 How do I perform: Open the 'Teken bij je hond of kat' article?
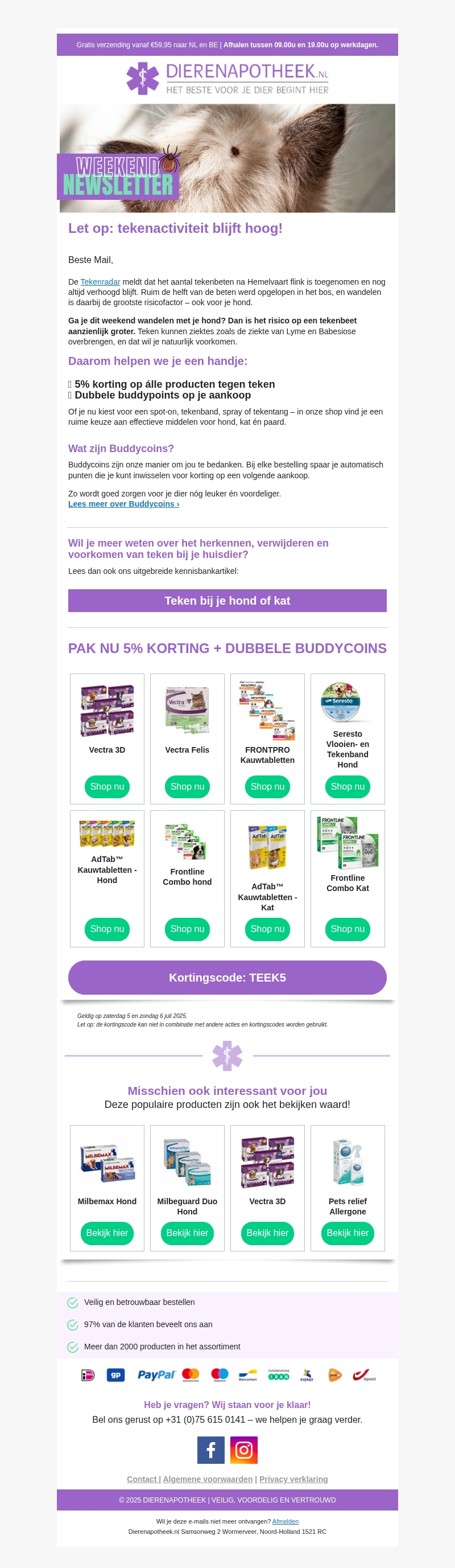227,601
